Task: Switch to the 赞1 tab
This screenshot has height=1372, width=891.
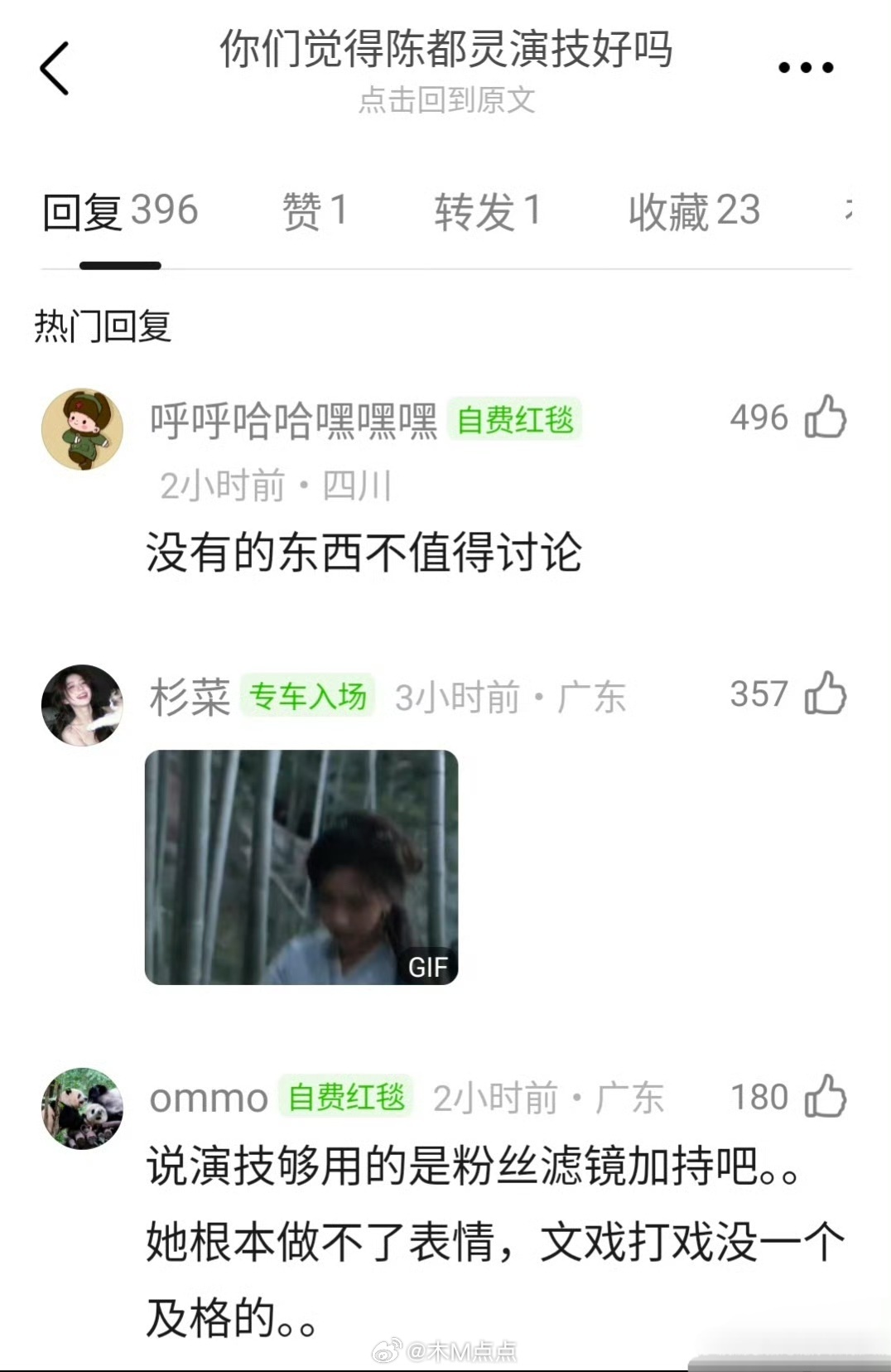Action: tap(316, 212)
